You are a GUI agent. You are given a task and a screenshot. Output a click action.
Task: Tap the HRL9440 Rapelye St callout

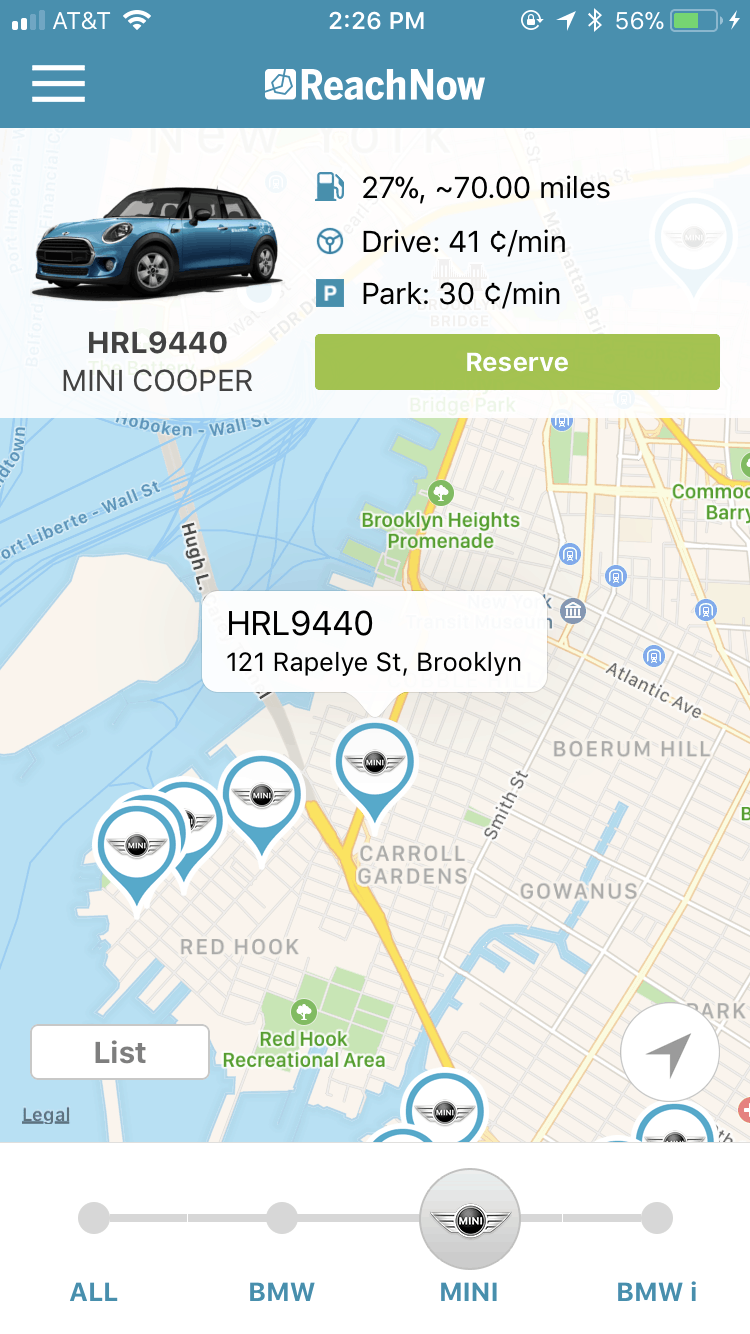pos(374,641)
